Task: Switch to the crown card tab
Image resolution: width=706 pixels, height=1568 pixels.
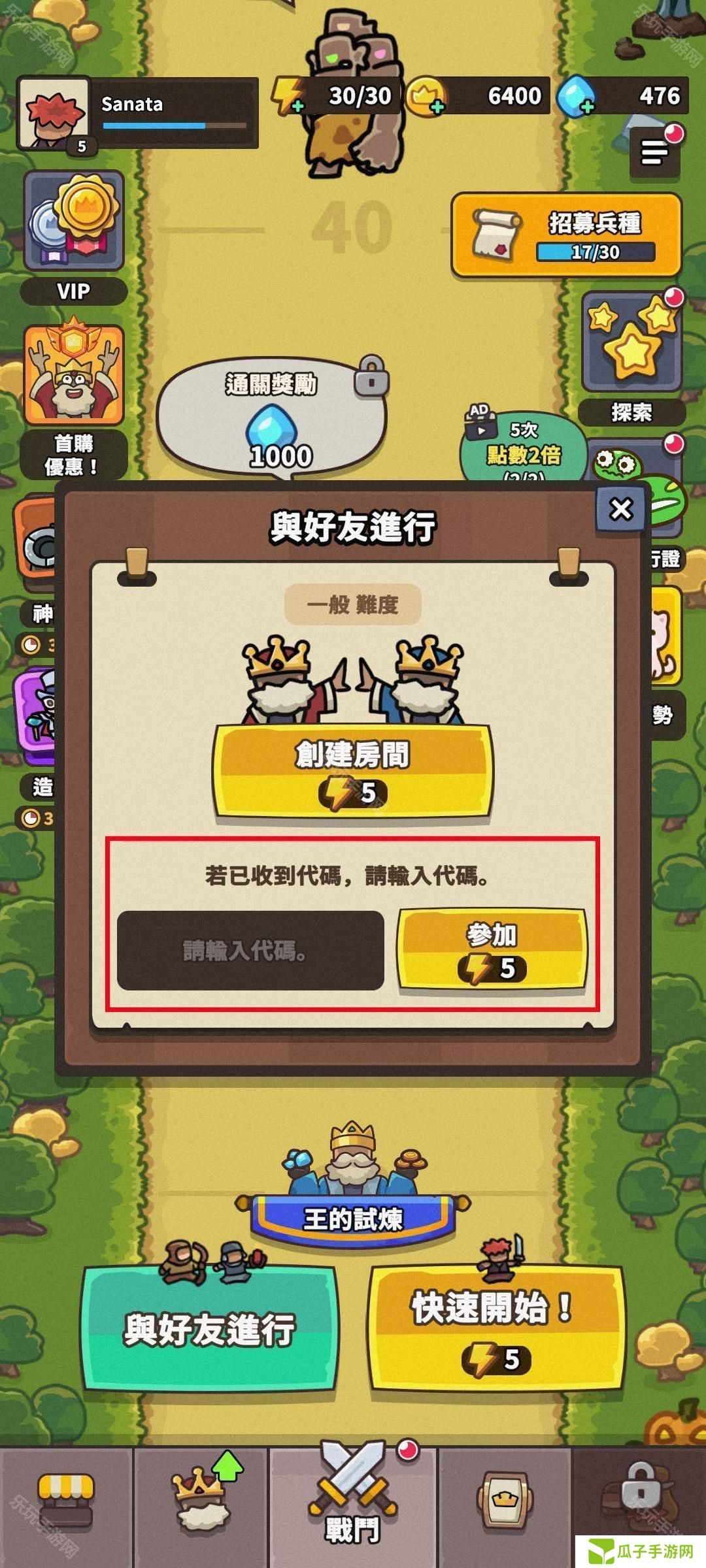Action: click(504, 1506)
